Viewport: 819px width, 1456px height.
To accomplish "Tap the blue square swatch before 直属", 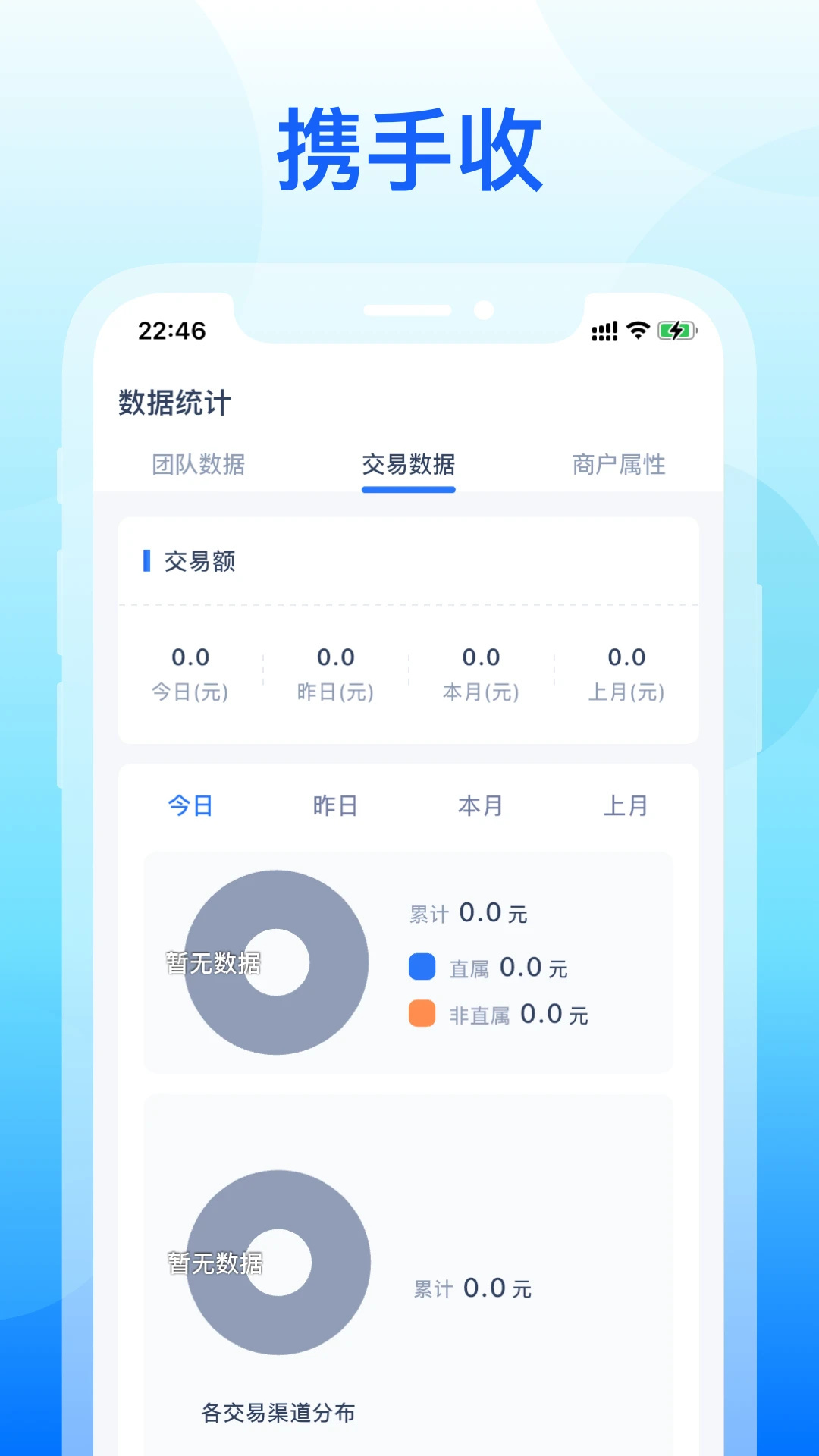I will 422,967.
